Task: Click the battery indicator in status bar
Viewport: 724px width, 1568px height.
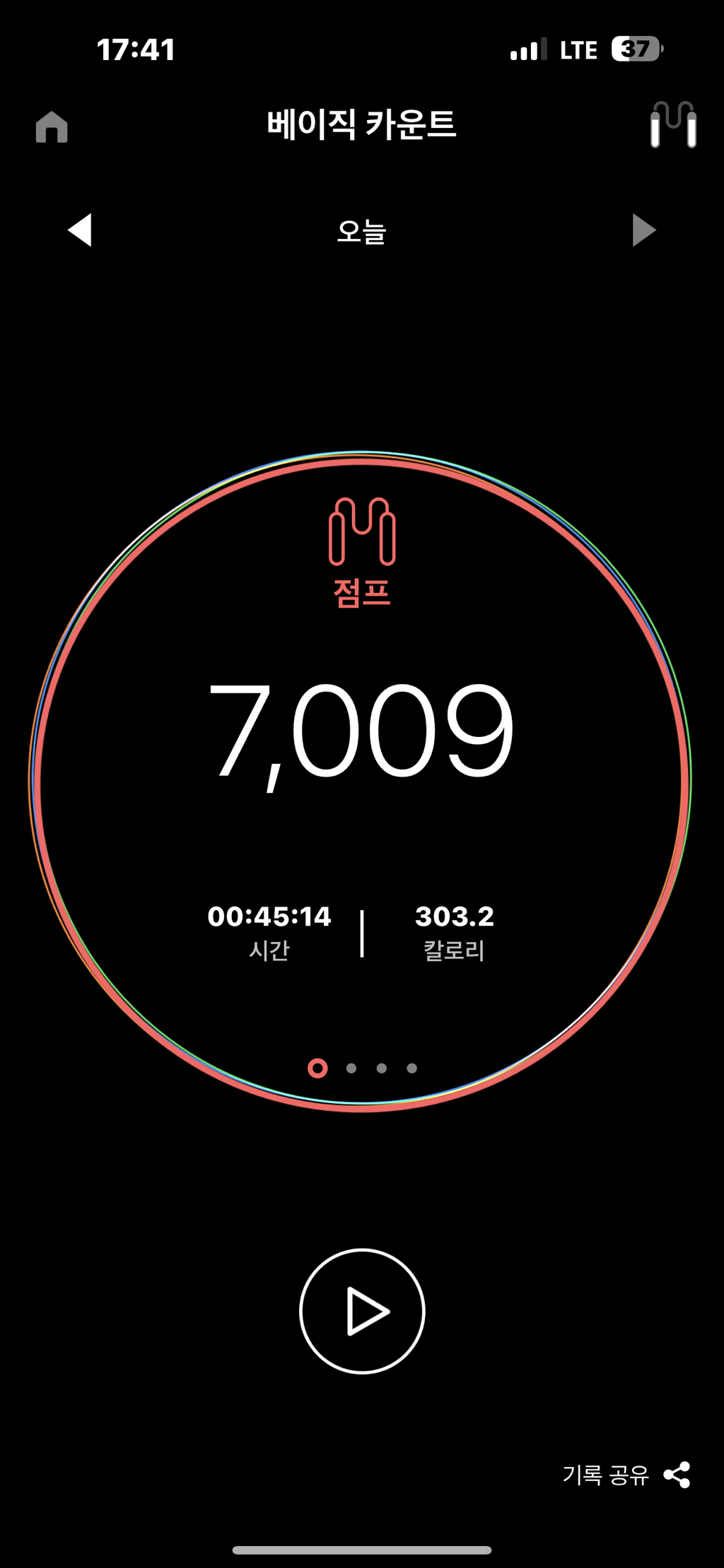Action: 636,49
